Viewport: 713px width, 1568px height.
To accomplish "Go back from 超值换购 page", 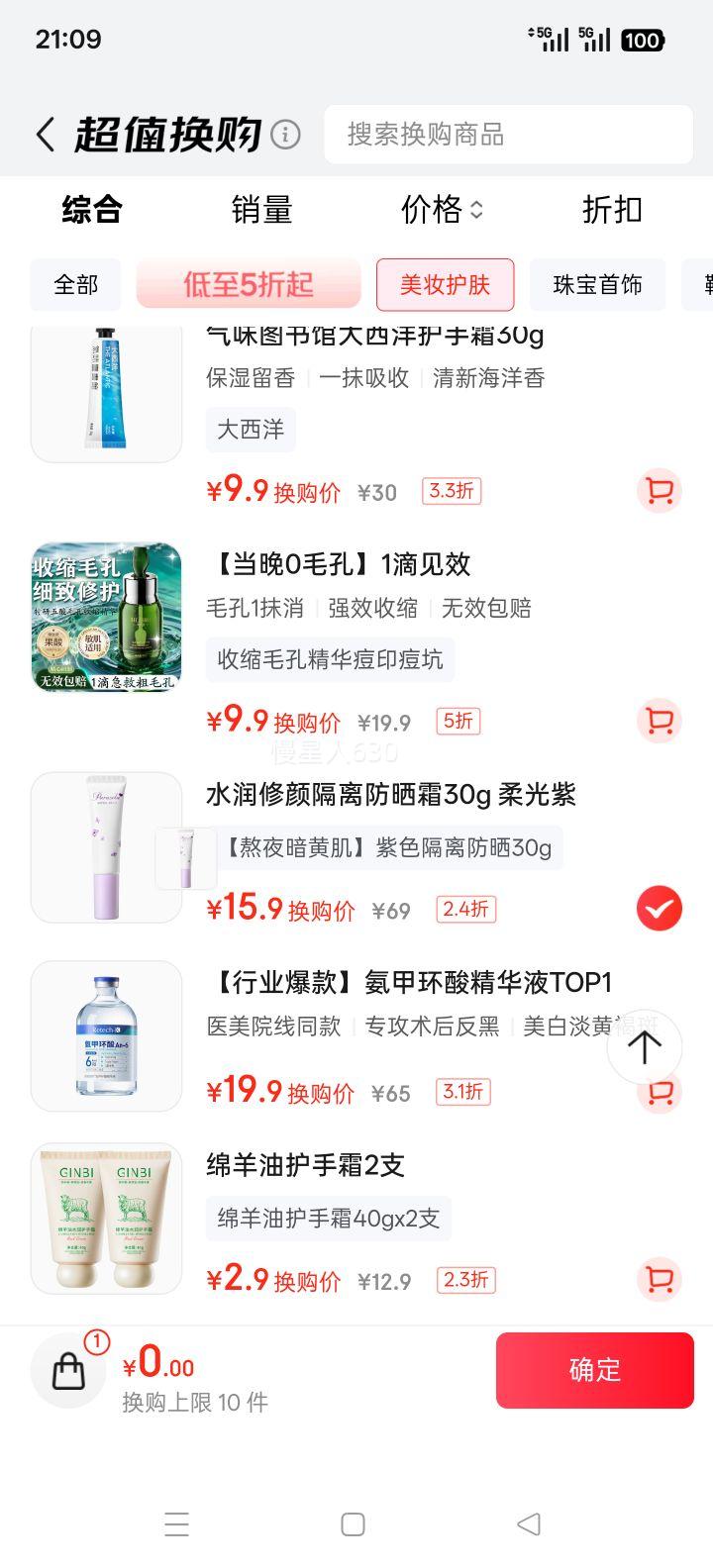I will [45, 135].
